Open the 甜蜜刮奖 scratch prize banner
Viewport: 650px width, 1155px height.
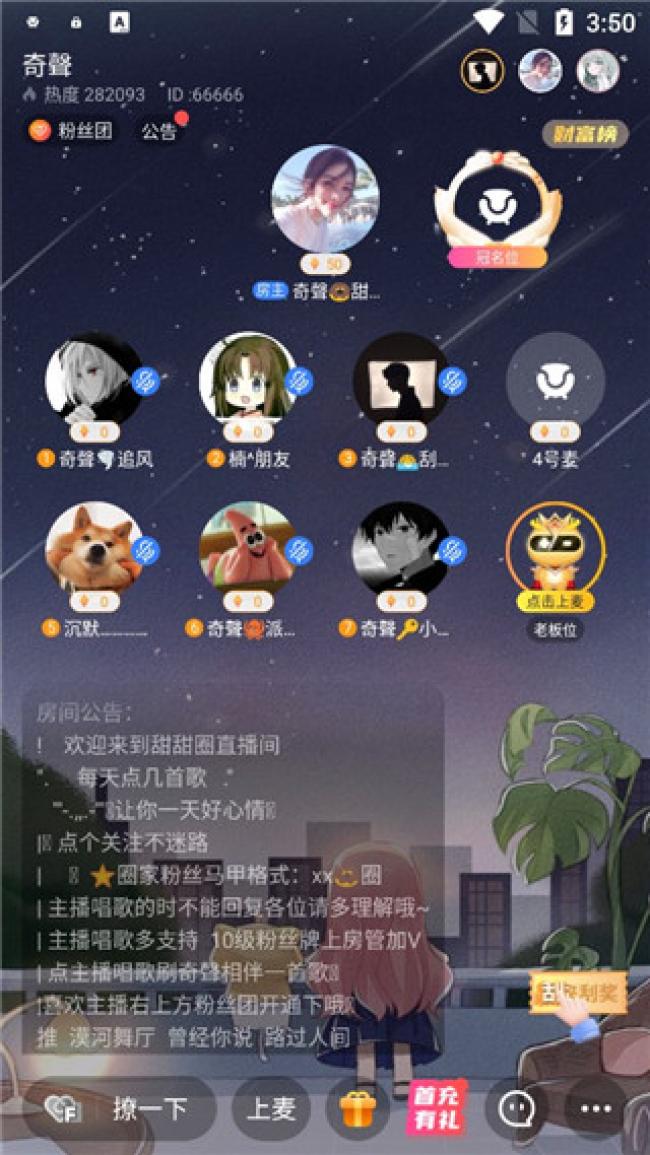(x=579, y=991)
